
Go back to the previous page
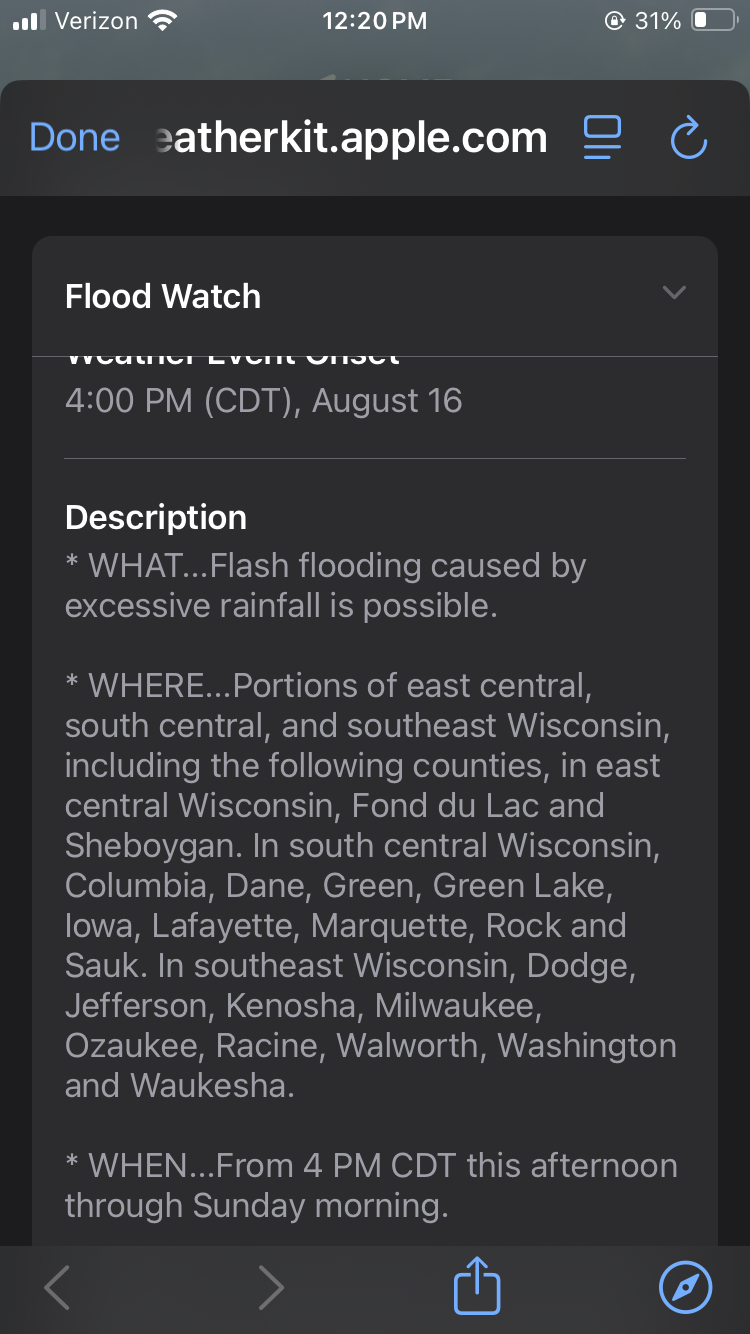[58, 1288]
